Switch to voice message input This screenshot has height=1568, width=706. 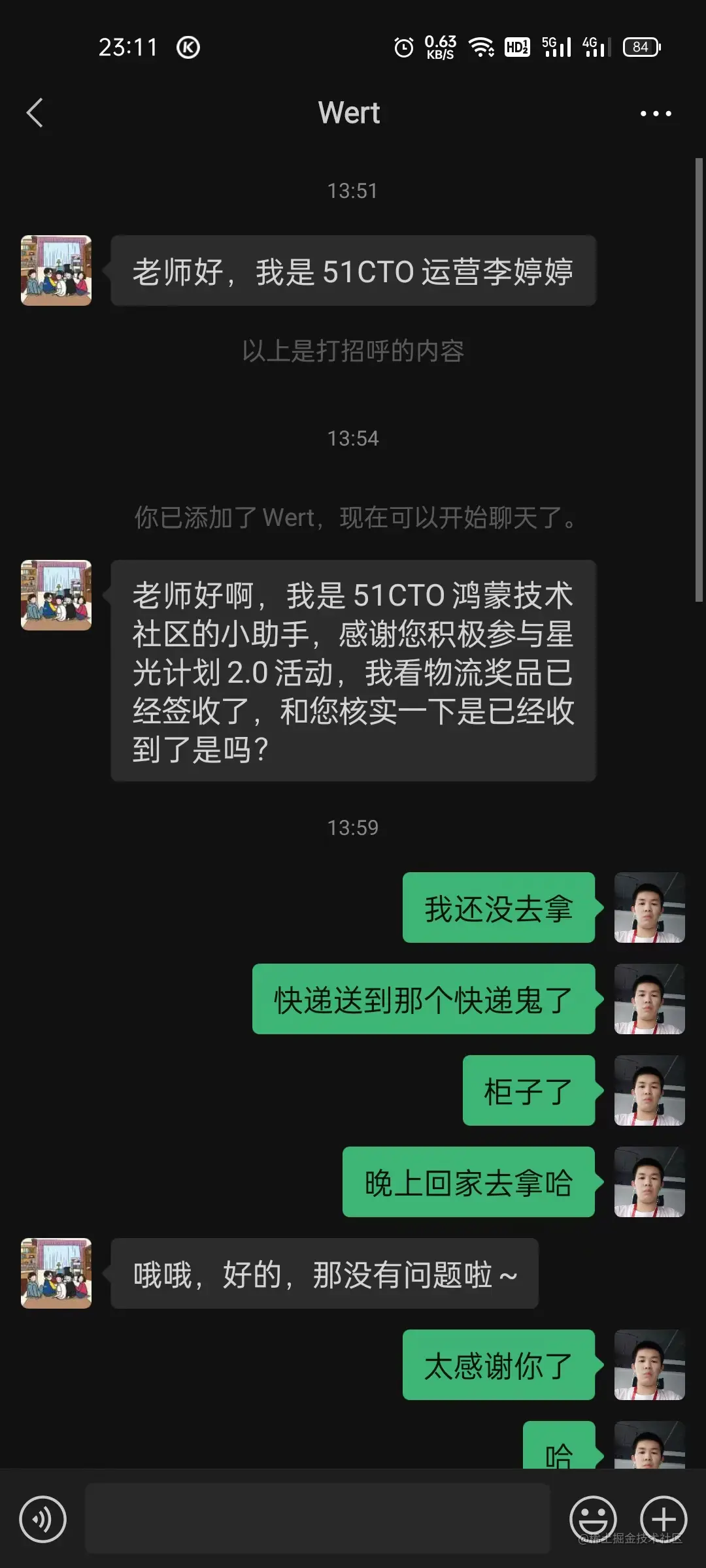tap(43, 1519)
